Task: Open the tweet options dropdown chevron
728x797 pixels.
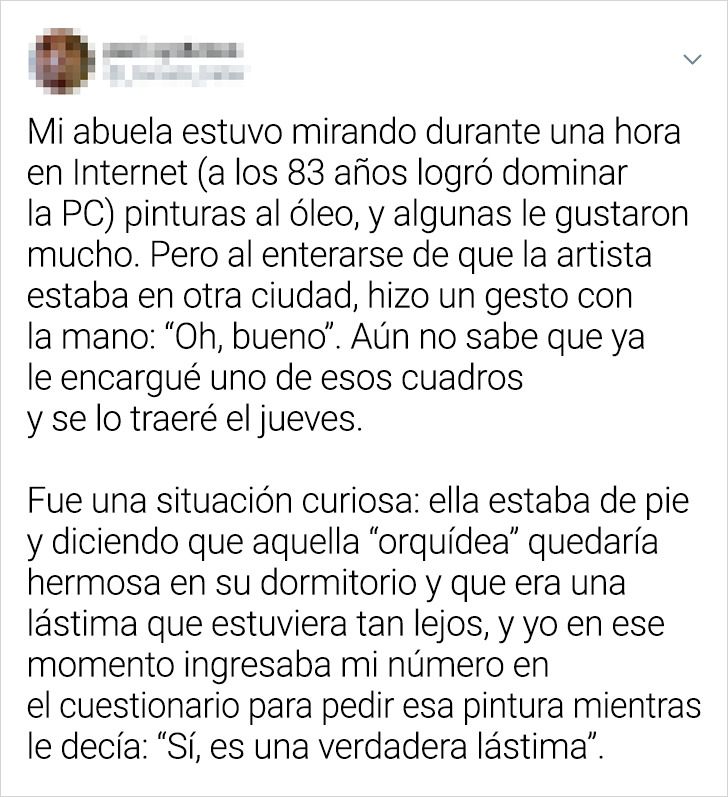Action: 692,61
